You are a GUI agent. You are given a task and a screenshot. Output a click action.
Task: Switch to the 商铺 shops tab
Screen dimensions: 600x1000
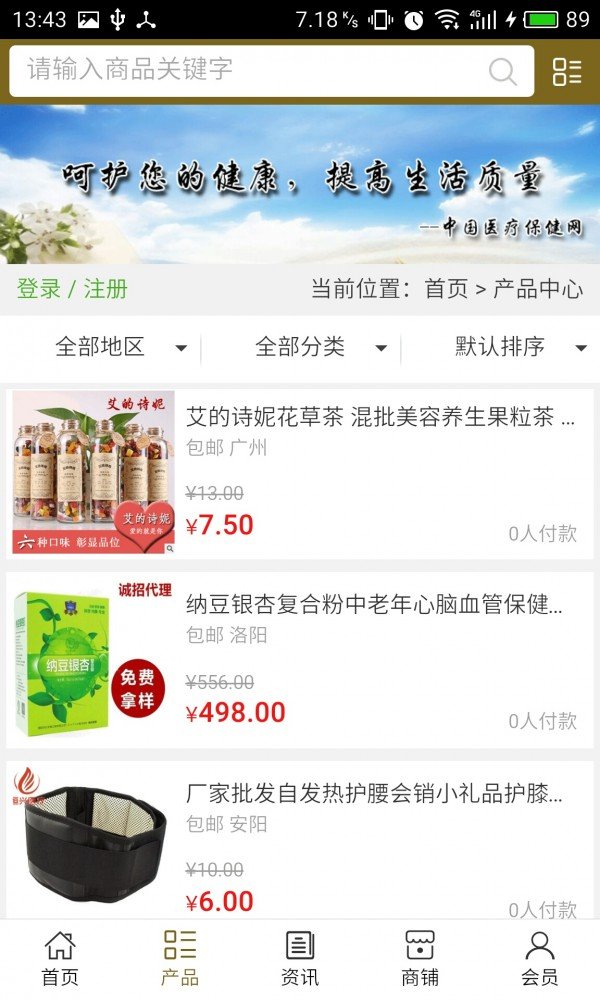(420, 958)
